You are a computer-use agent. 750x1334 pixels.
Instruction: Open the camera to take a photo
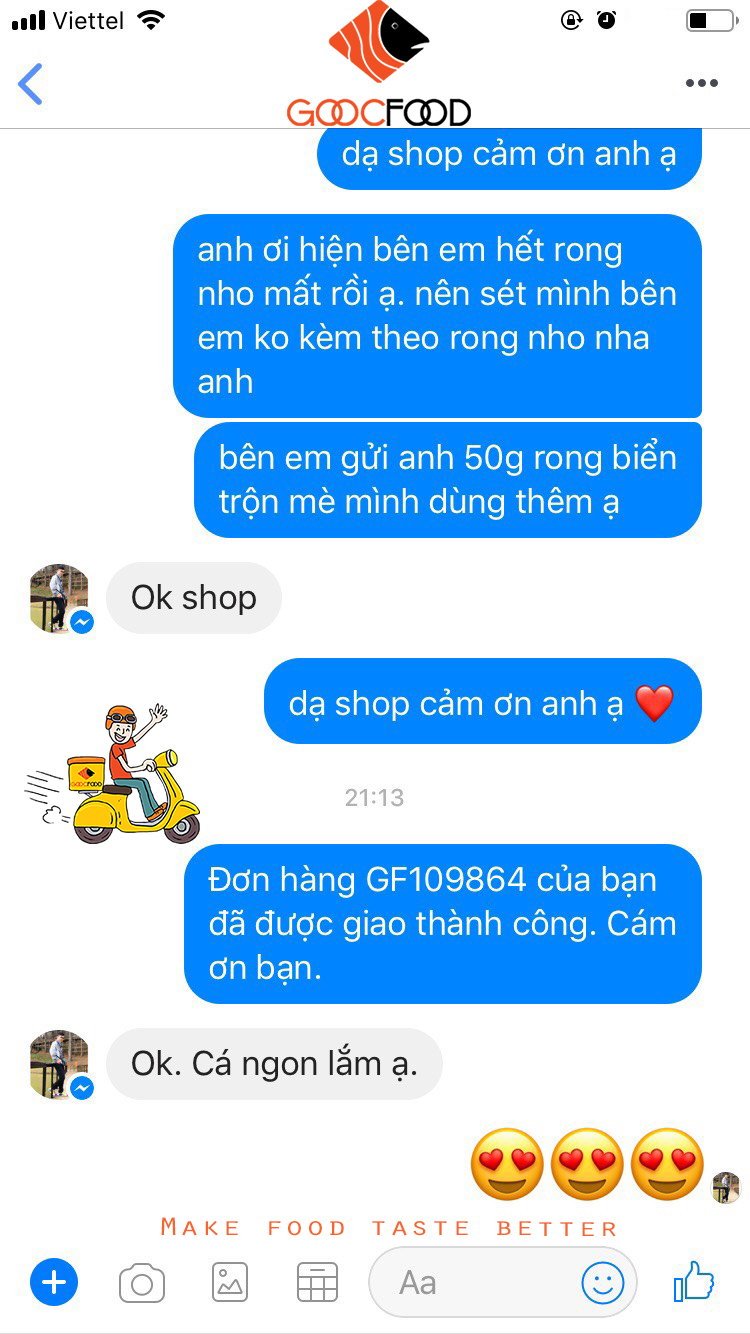[x=141, y=1282]
